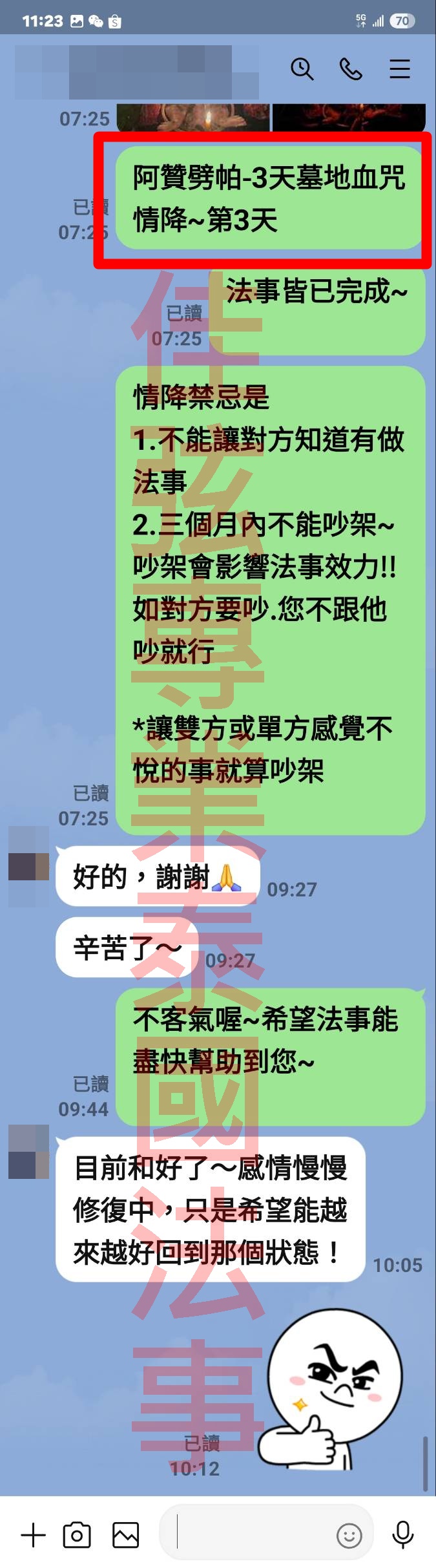Open the chat hamburger menu

tap(400, 69)
